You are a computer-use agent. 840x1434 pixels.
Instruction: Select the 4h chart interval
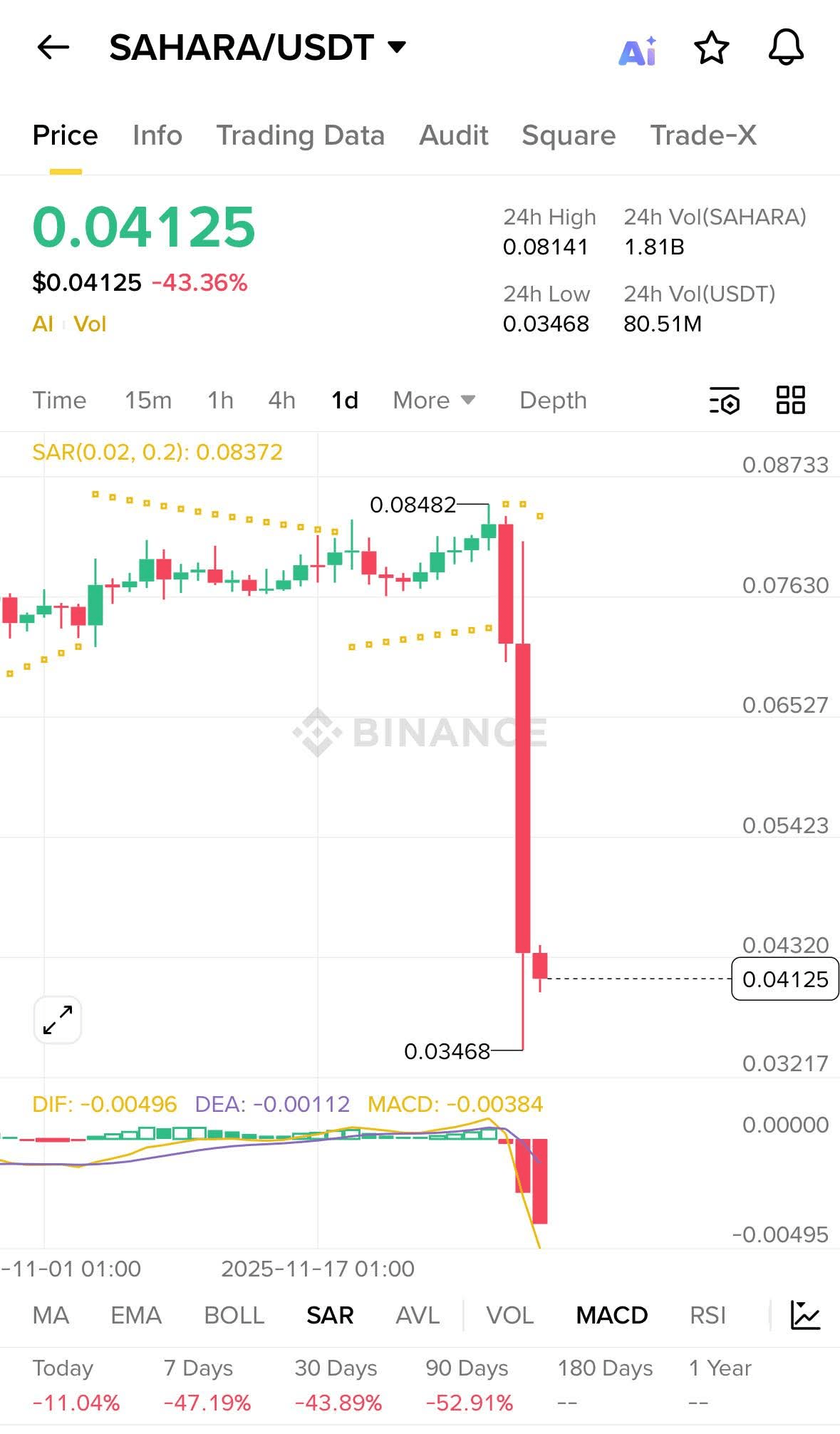[x=281, y=401]
